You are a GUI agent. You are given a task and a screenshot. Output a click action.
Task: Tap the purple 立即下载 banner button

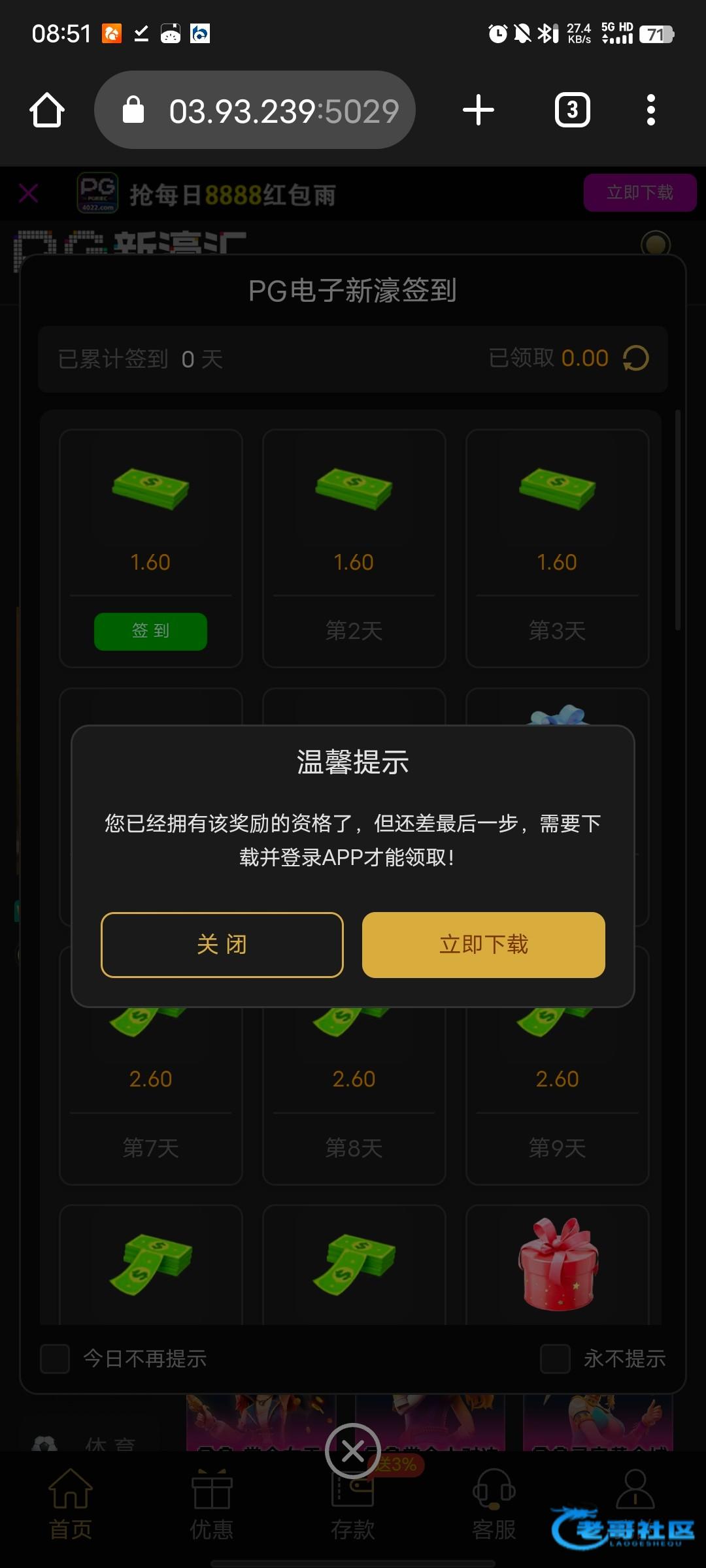(x=639, y=193)
